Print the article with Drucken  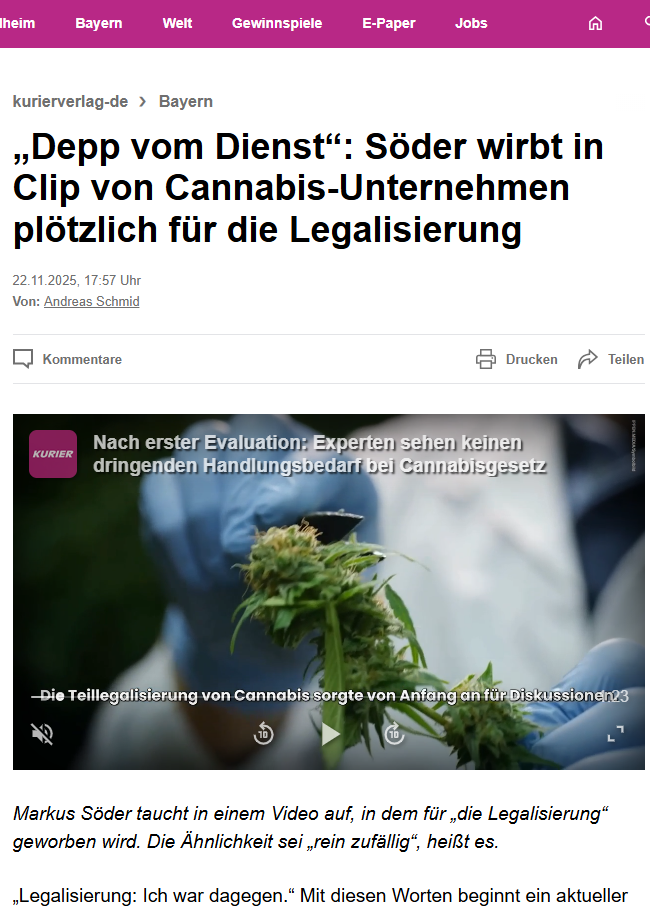coord(516,359)
